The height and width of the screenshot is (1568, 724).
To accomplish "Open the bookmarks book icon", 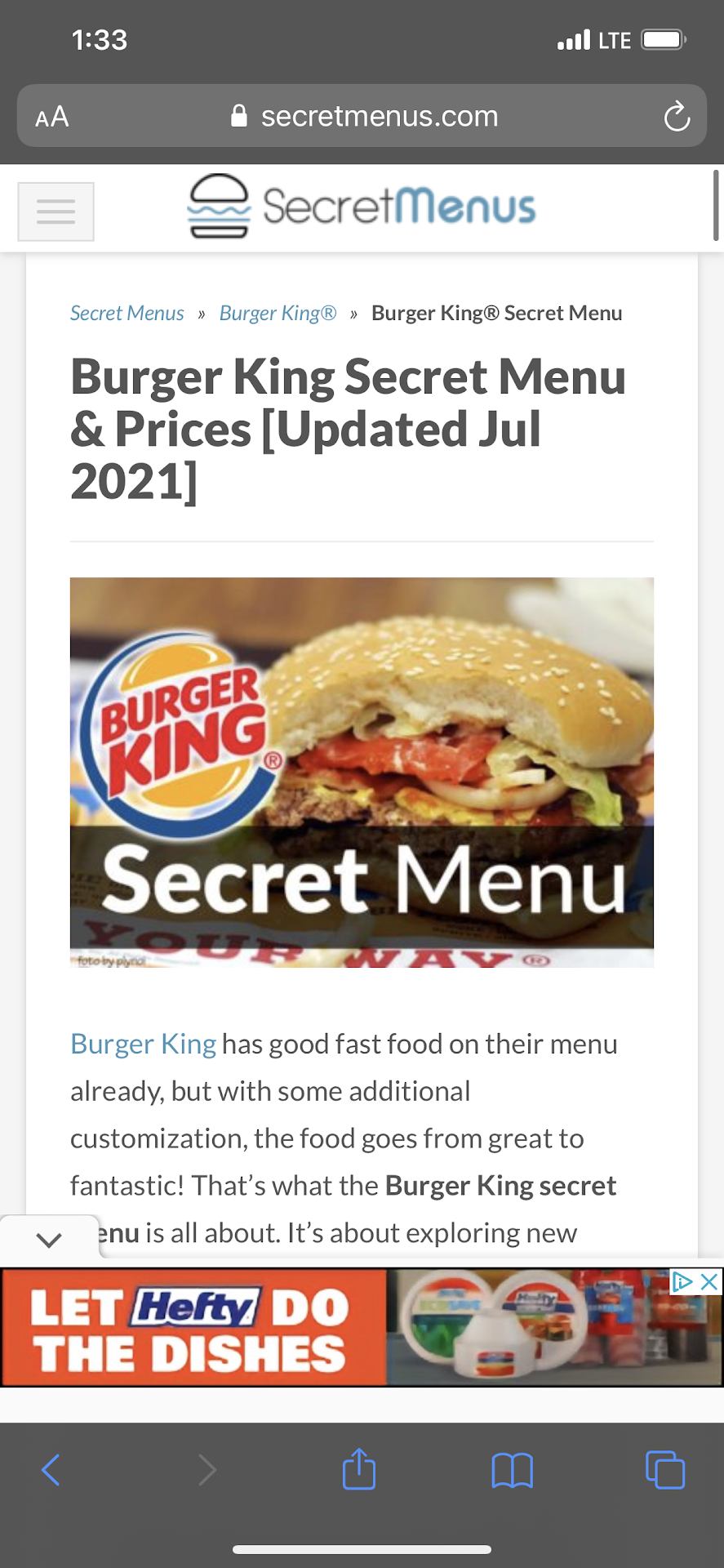I will [x=512, y=1470].
